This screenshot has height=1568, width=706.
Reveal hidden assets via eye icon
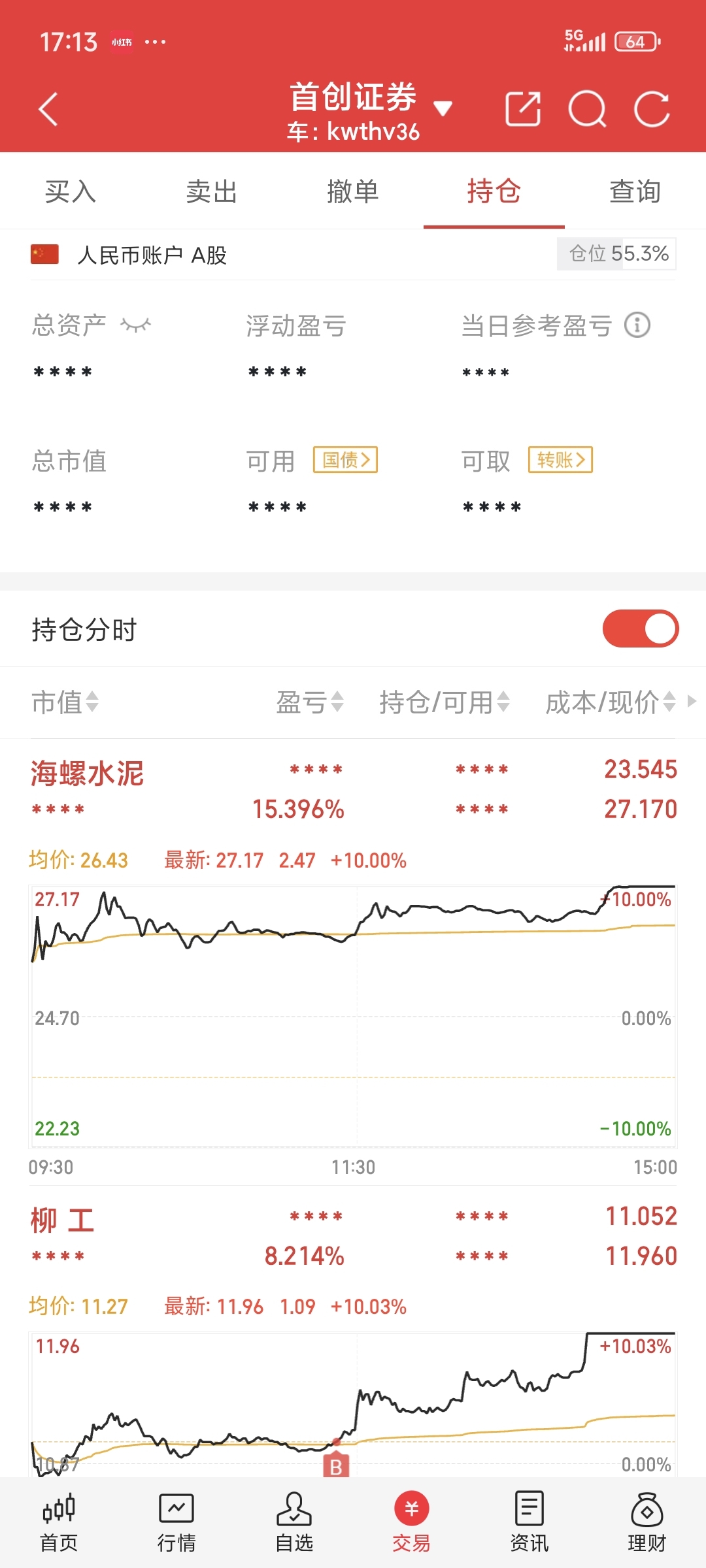(135, 325)
